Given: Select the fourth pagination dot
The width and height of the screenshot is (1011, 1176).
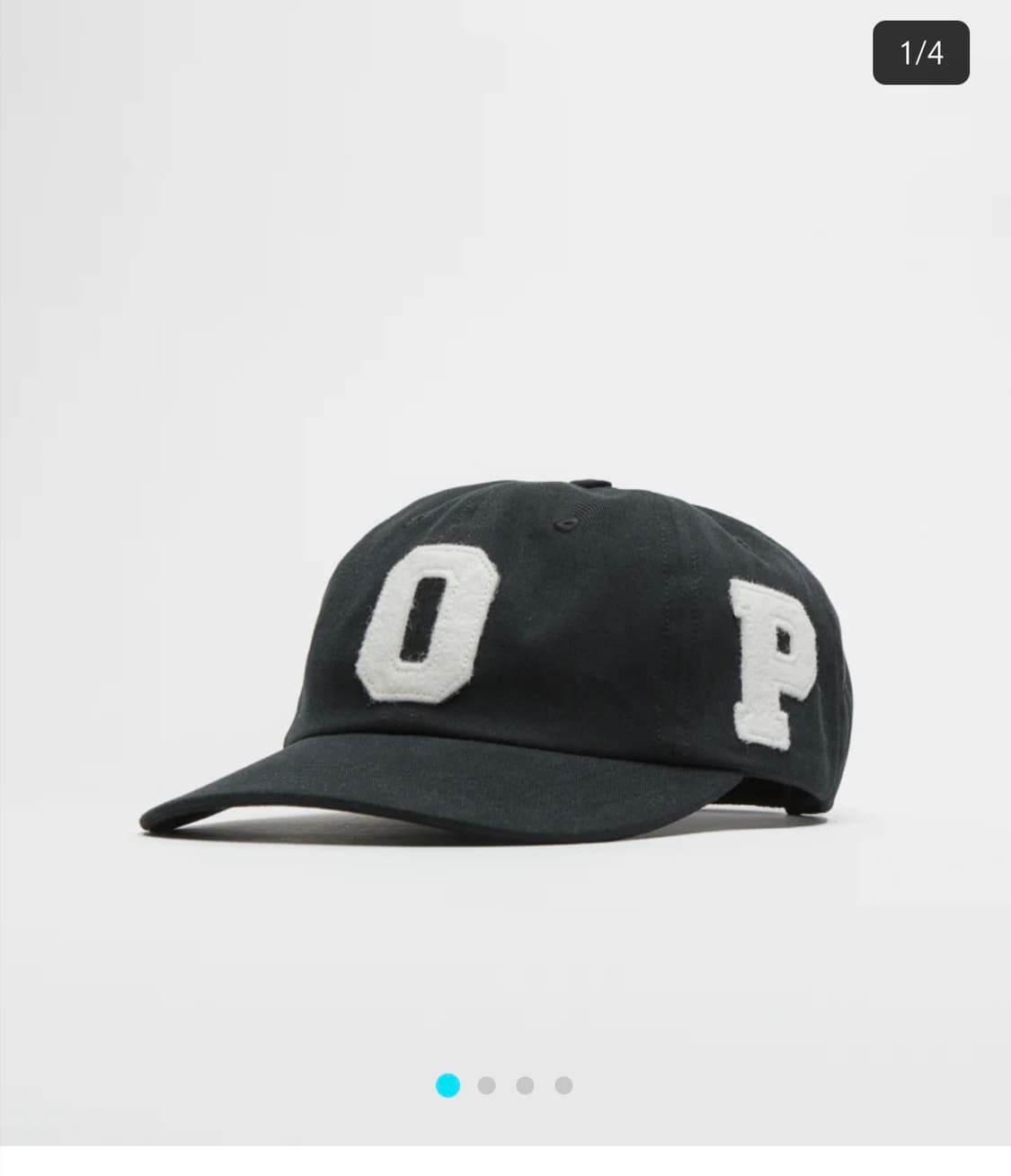Looking at the screenshot, I should click(x=566, y=1085).
